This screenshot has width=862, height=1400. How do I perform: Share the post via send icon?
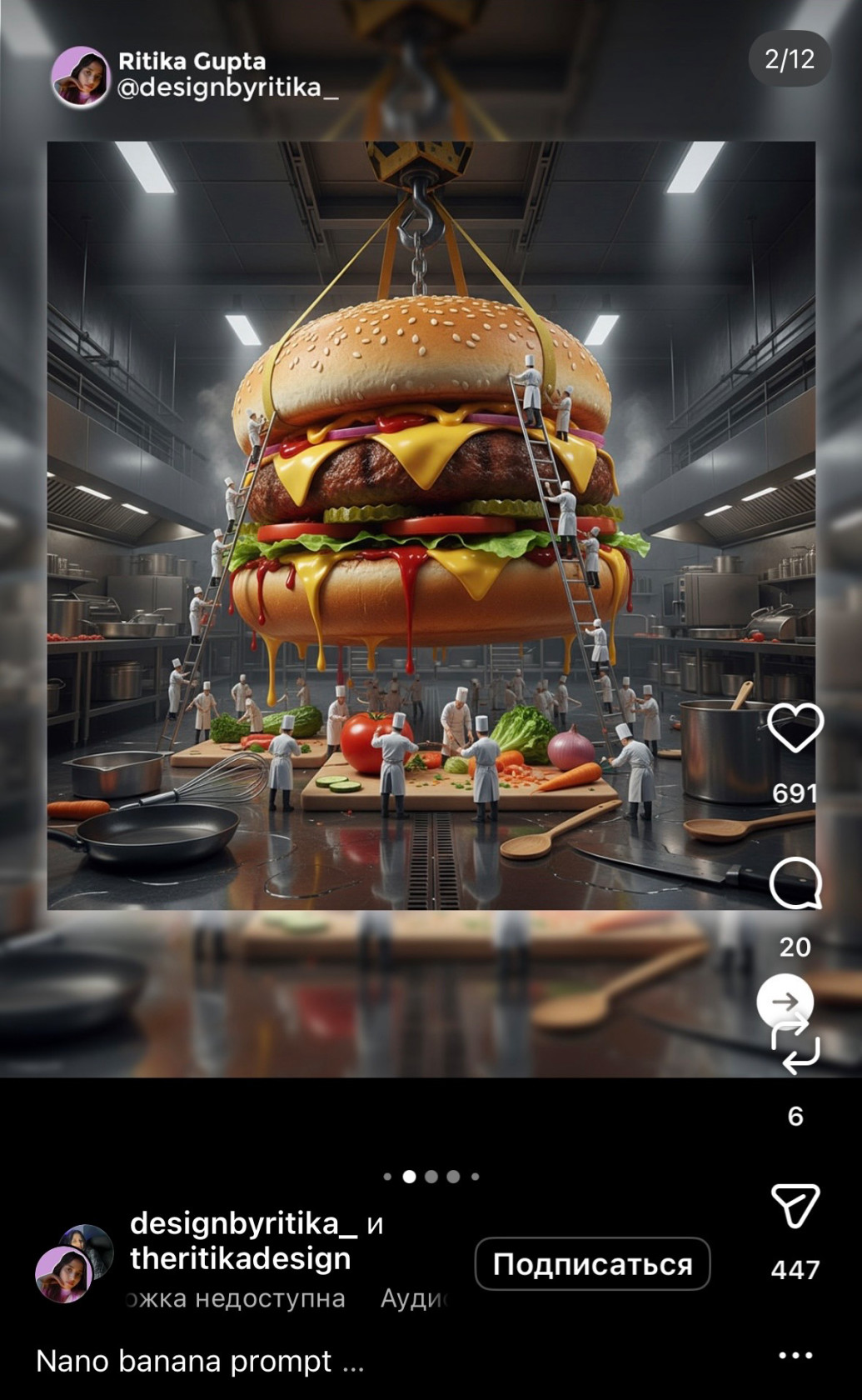[795, 1206]
